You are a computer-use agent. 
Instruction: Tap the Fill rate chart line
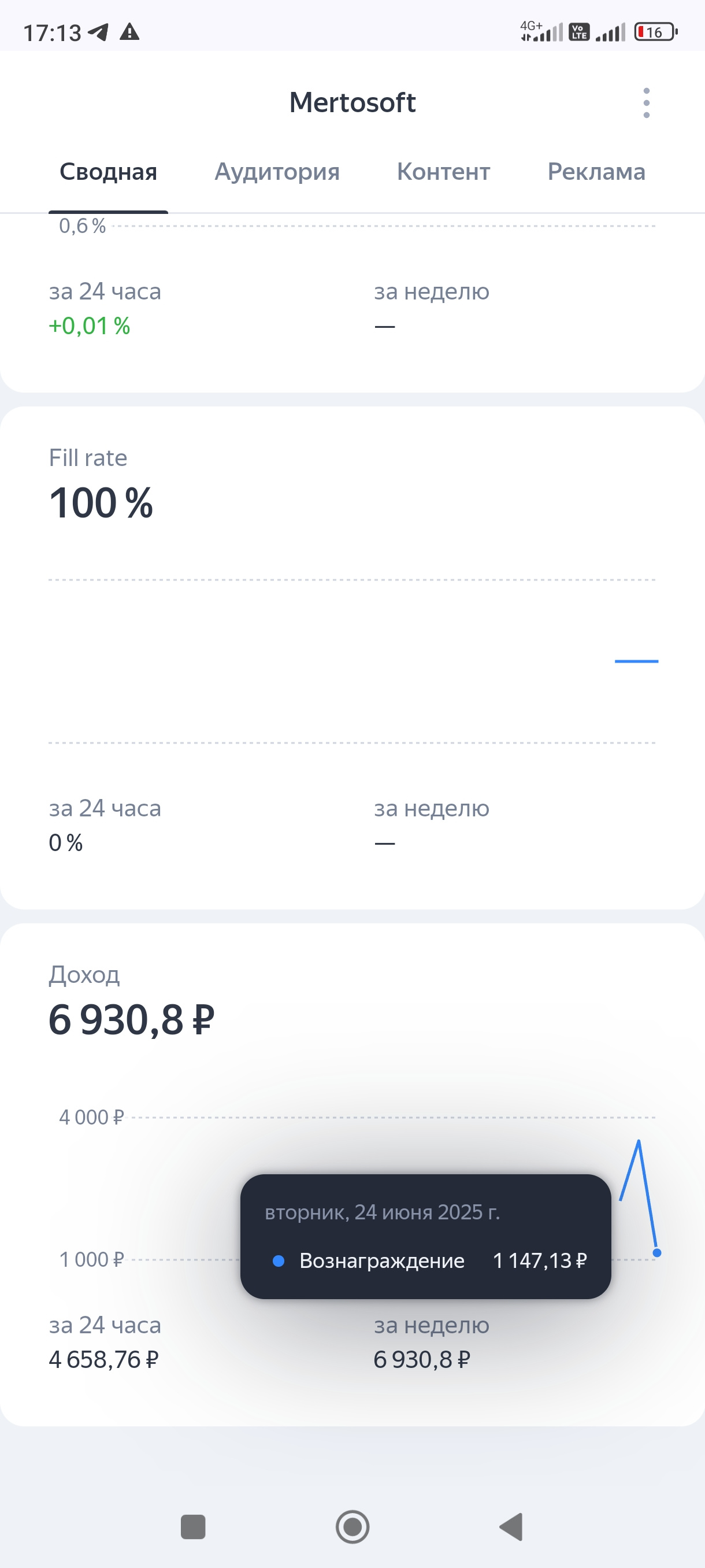pos(636,661)
